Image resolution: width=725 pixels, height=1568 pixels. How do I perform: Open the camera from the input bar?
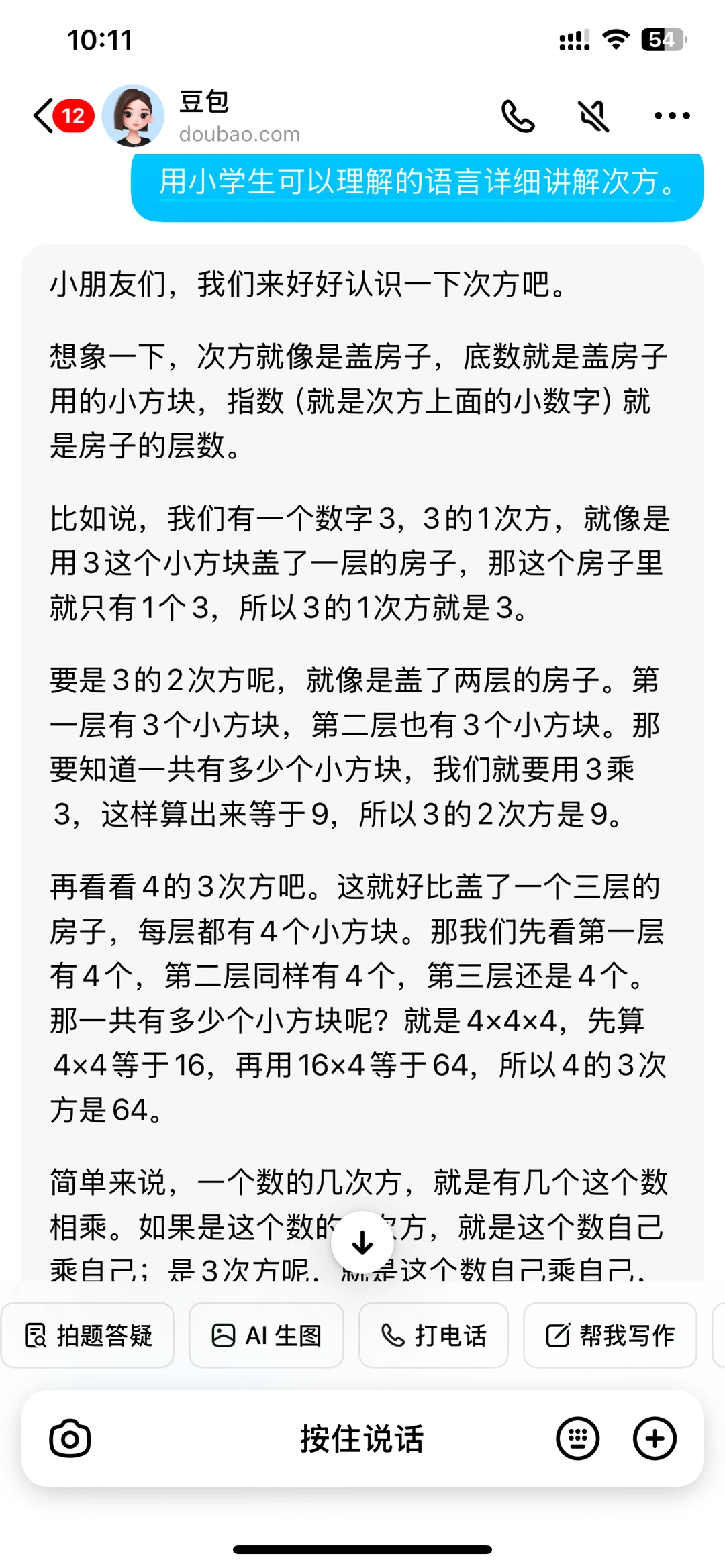[70, 1438]
